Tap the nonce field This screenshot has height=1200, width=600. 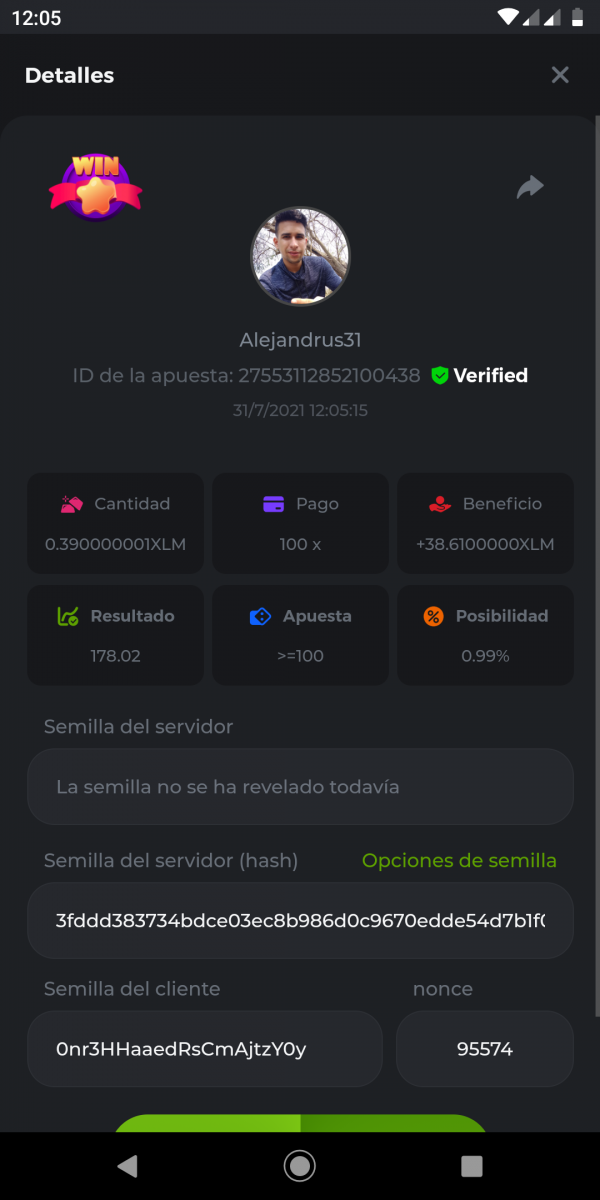coord(485,1049)
